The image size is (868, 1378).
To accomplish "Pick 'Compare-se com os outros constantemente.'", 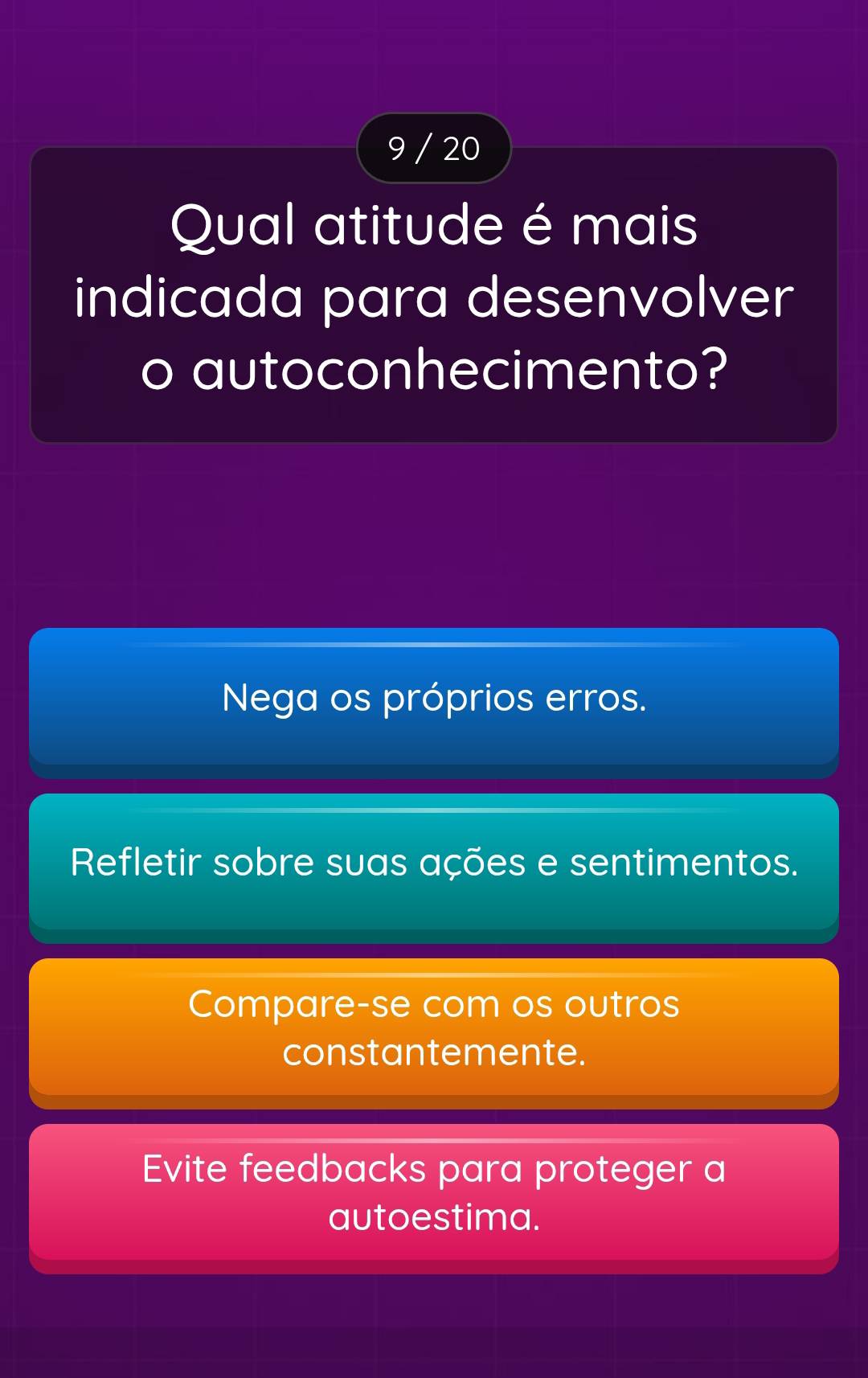I will click(x=434, y=1027).
